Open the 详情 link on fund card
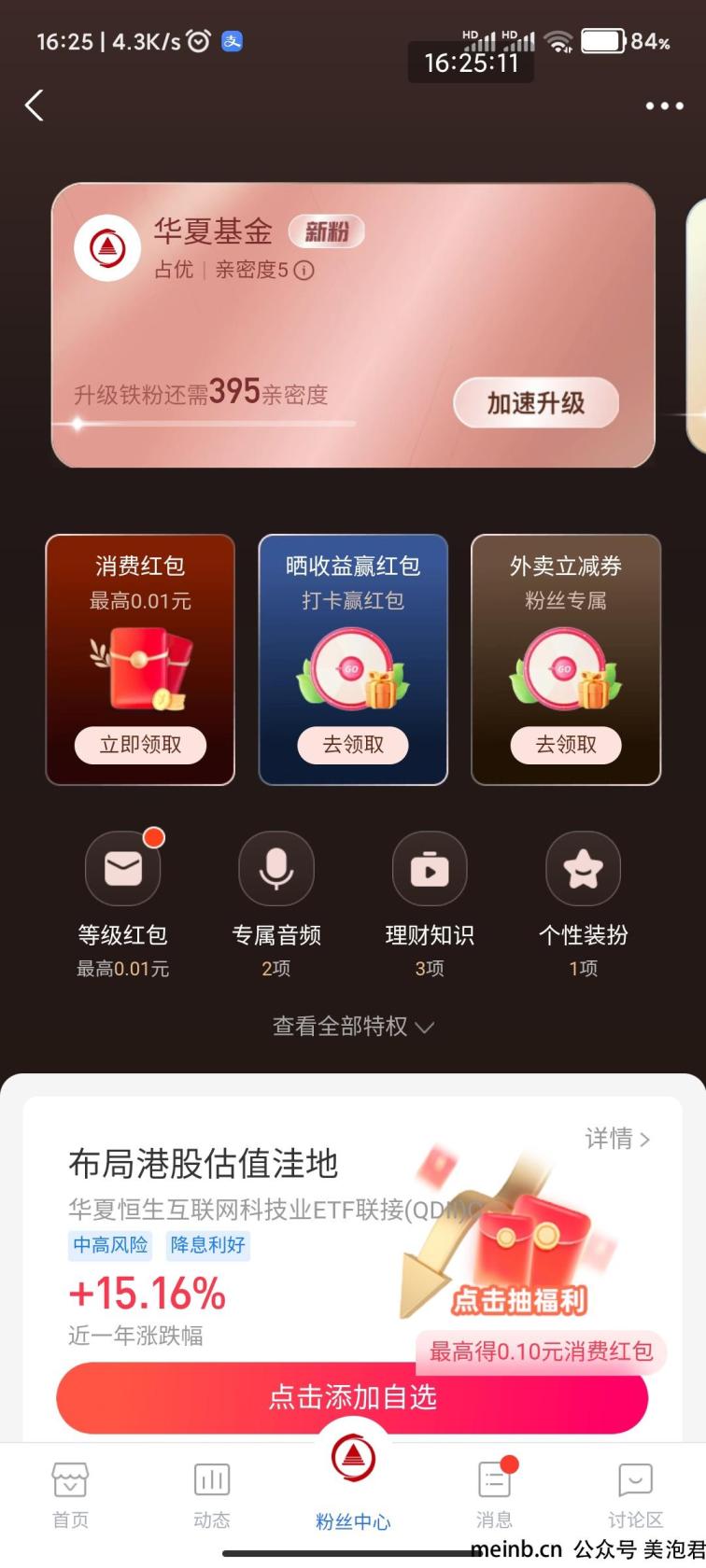706x1568 pixels. [x=617, y=1139]
